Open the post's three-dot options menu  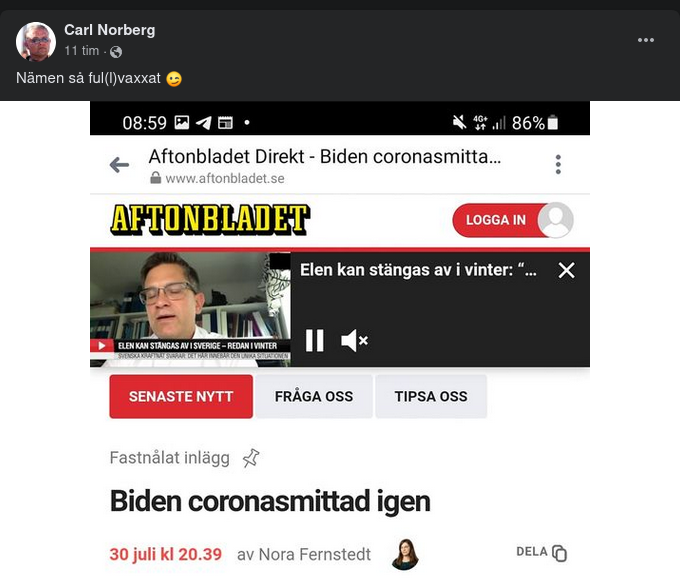click(x=646, y=40)
